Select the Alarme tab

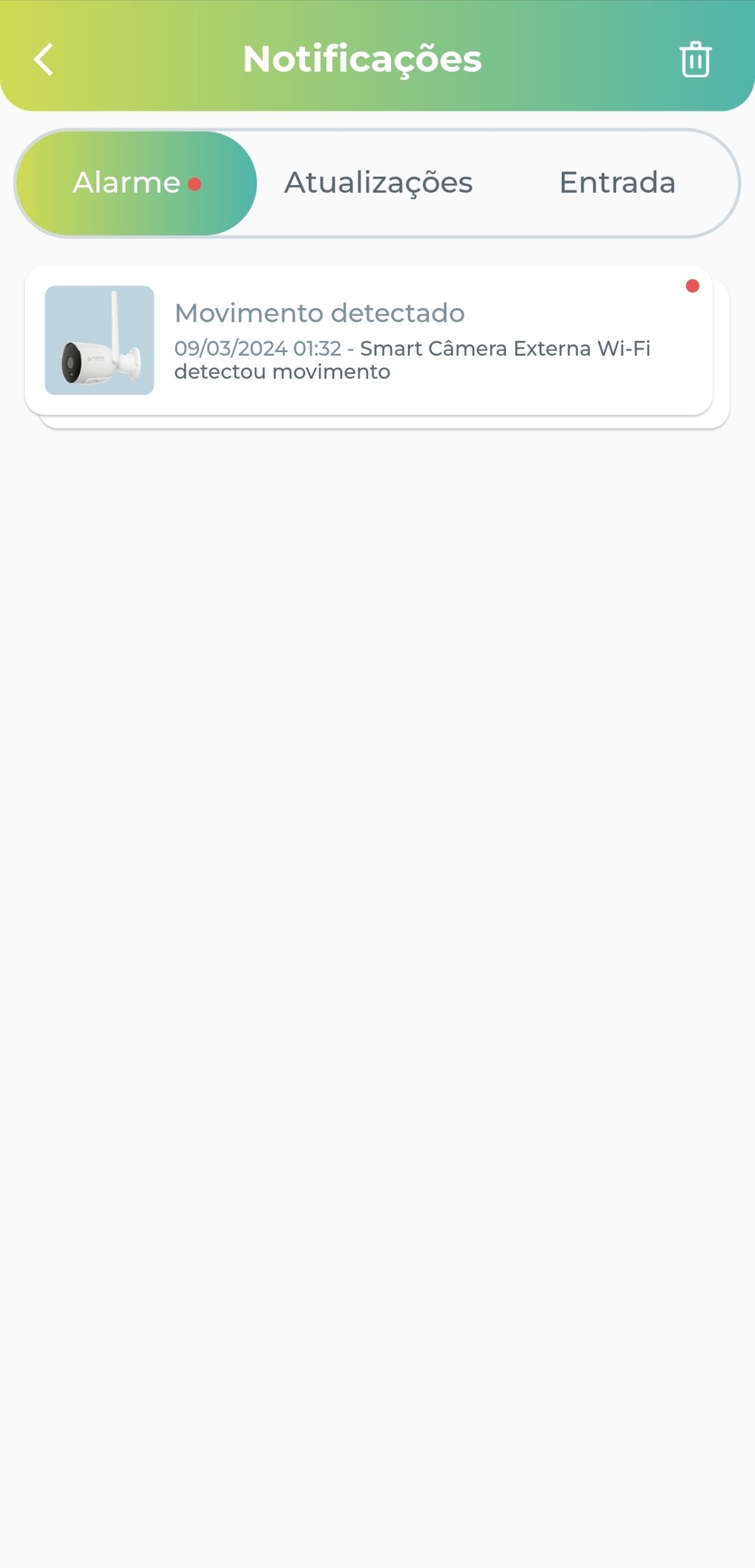pos(137,184)
